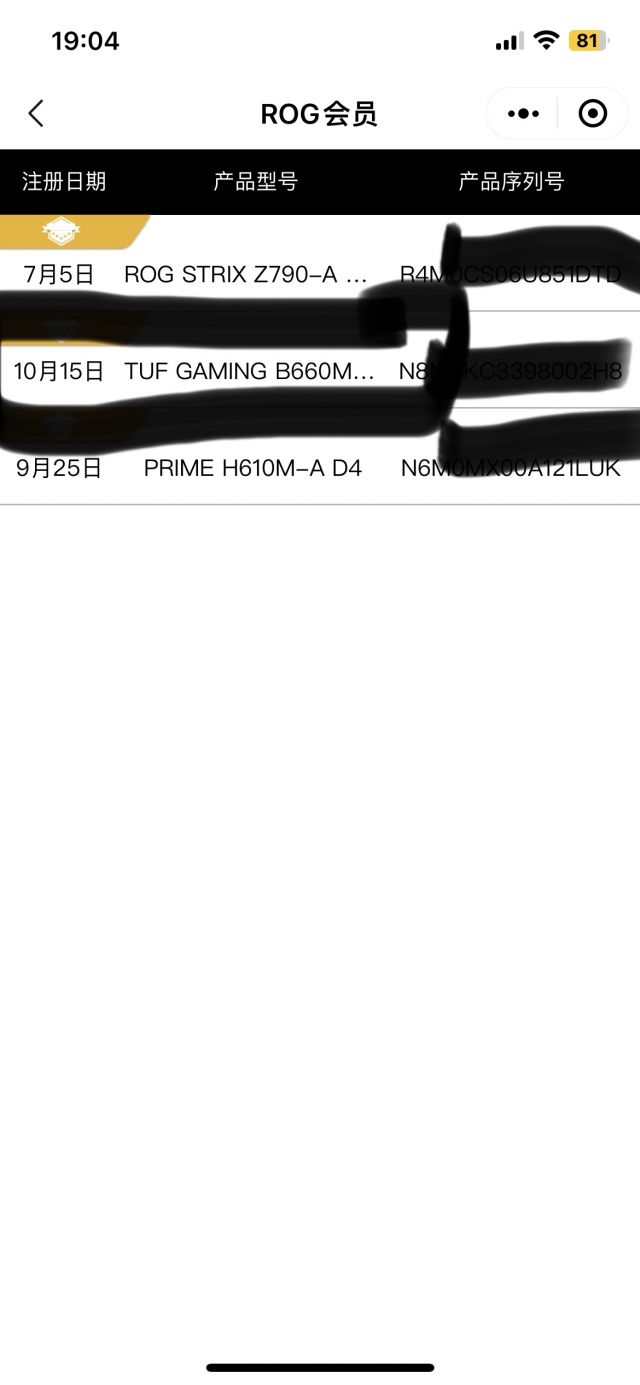Viewport: 640px width, 1385px height.
Task: Open the ROG STRIX Z790-A product row
Action: click(x=246, y=275)
